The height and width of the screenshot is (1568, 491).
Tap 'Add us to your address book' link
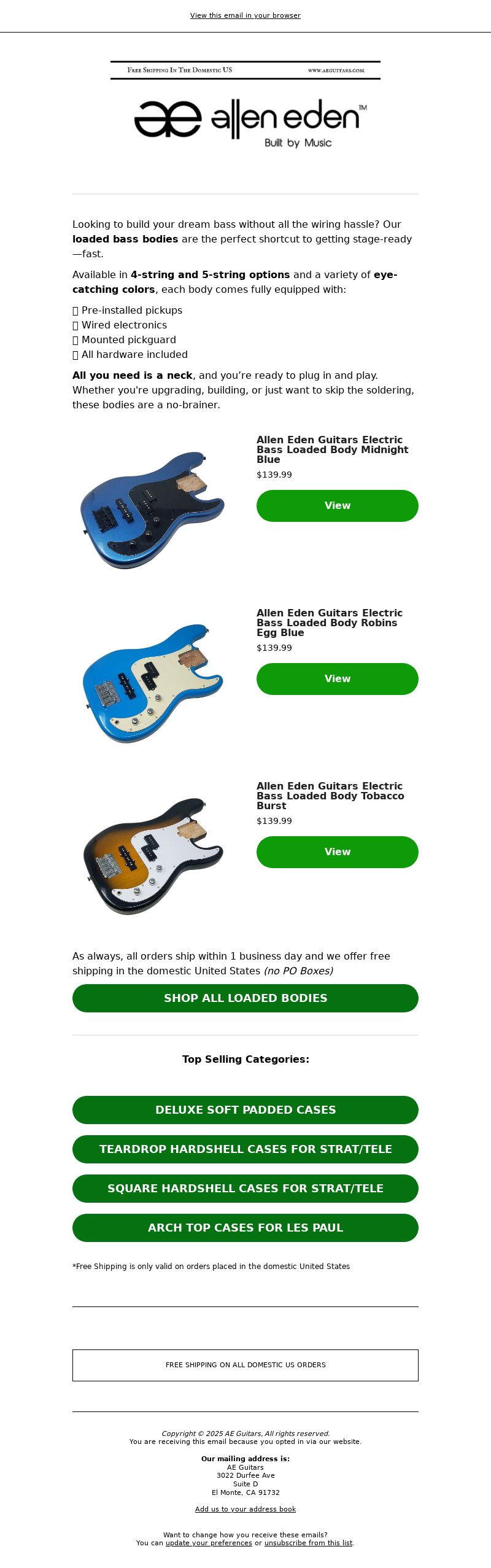tap(245, 1509)
